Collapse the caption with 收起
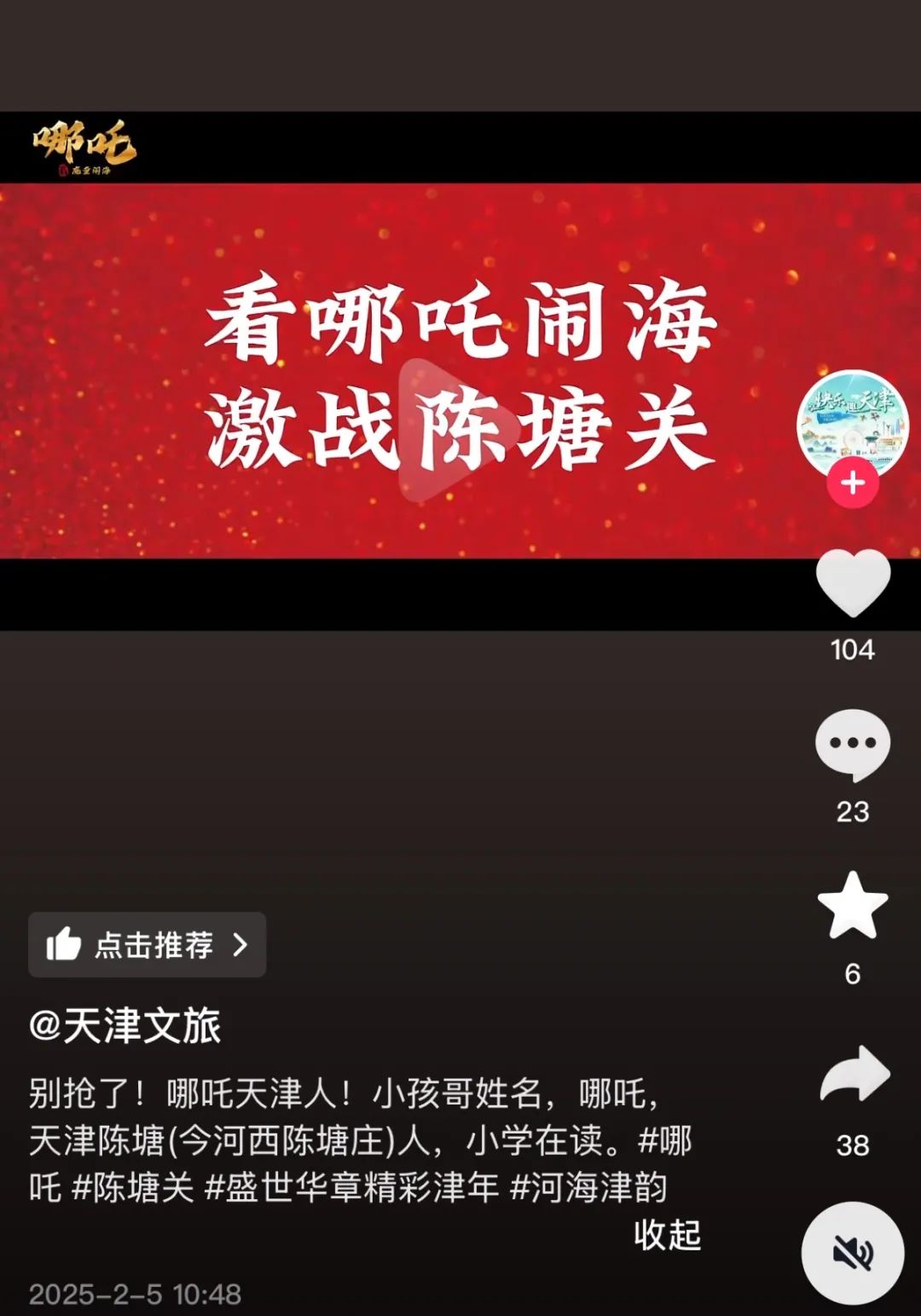The width and height of the screenshot is (921, 1316). coord(667,1234)
